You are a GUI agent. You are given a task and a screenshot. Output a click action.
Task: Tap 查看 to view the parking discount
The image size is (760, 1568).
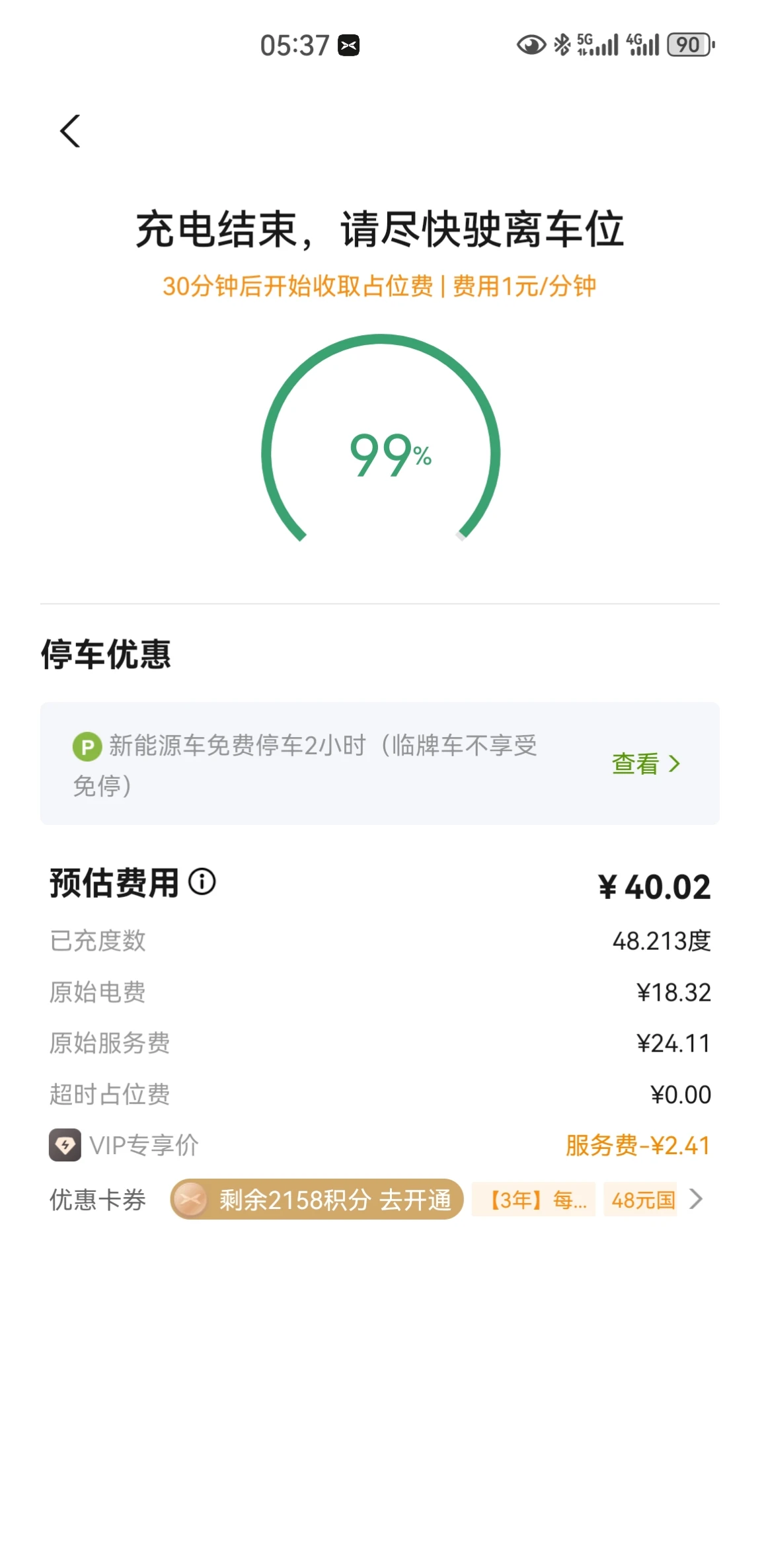(x=646, y=764)
